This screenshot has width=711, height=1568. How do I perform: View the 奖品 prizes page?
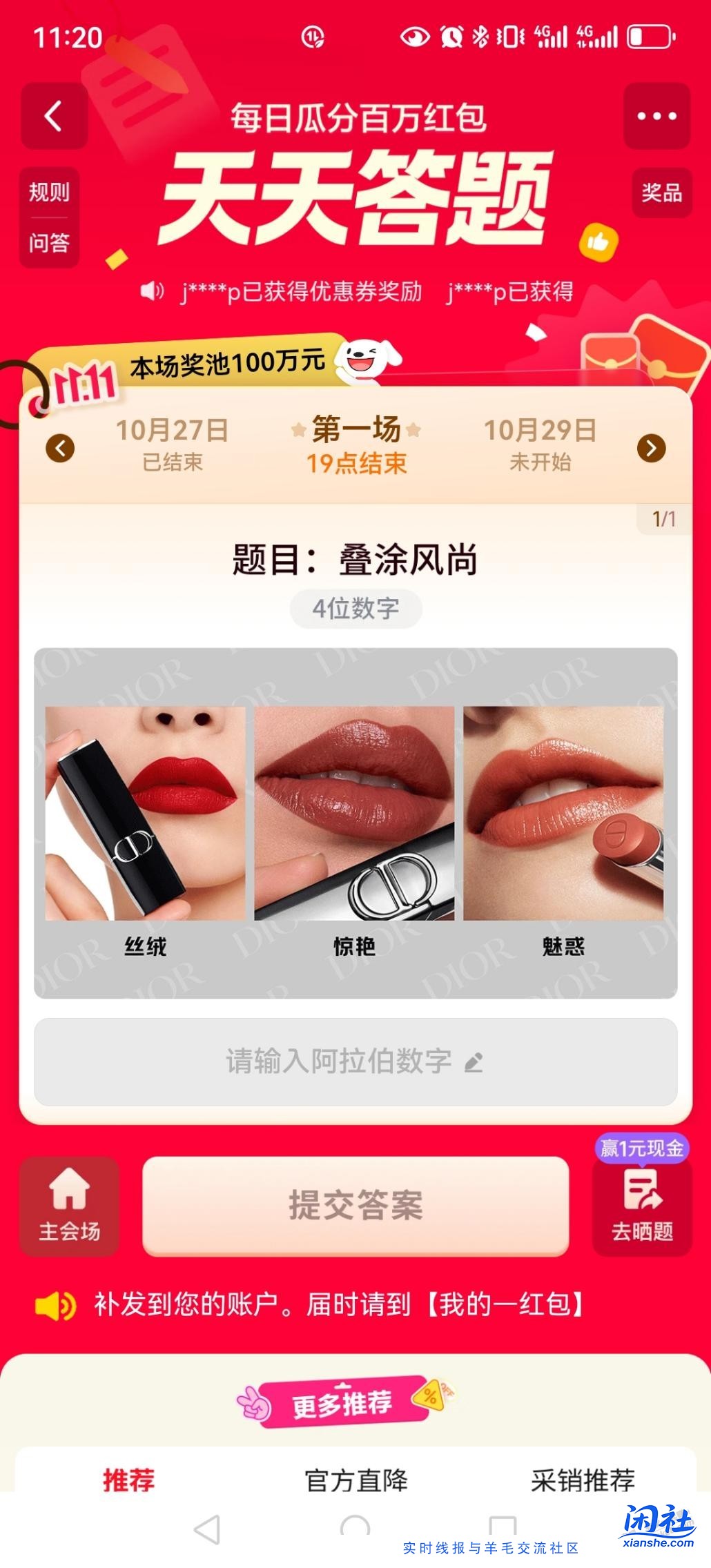tap(662, 193)
